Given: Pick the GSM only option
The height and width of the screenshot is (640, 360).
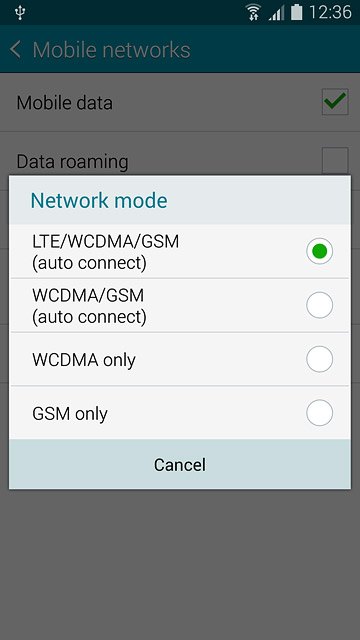Looking at the screenshot, I should tap(180, 413).
